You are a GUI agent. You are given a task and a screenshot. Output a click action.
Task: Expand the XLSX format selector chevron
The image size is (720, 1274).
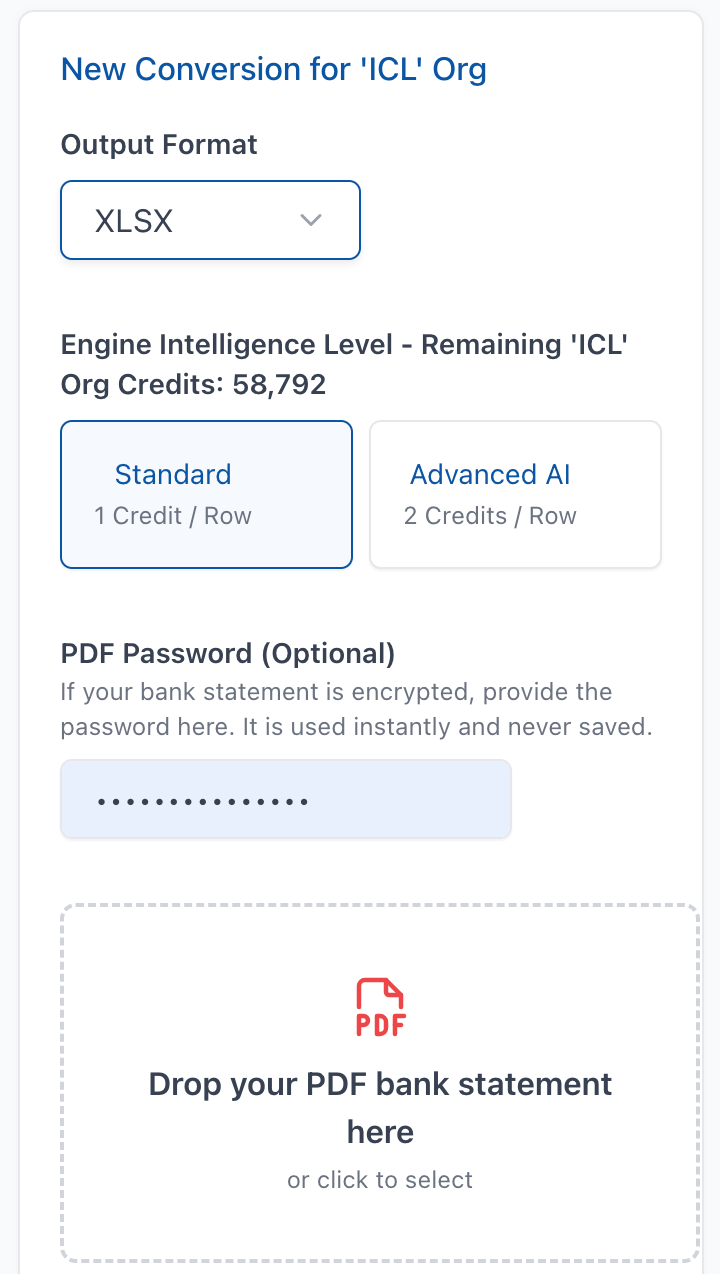pyautogui.click(x=310, y=220)
